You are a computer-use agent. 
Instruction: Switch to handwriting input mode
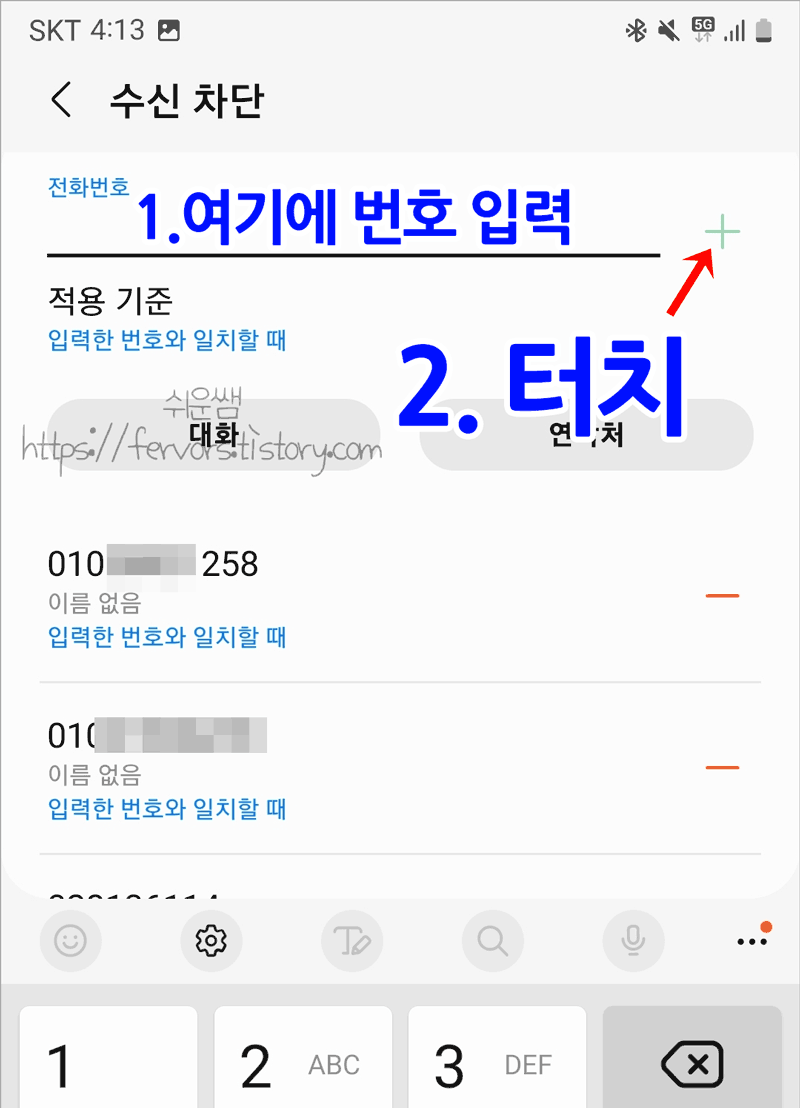(x=351, y=941)
